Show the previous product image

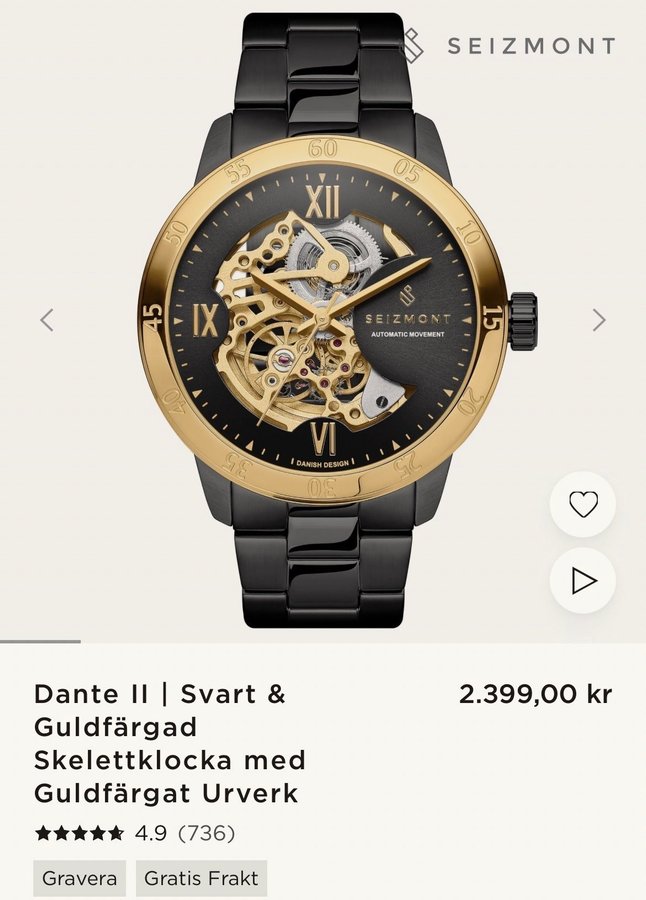pyautogui.click(x=46, y=320)
